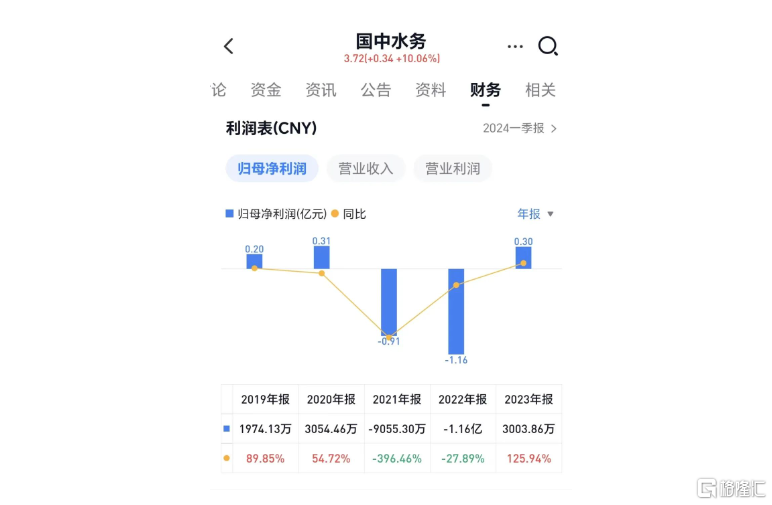772x505 pixels.
Task: Switch to the 相关 tab
Action: tap(540, 90)
